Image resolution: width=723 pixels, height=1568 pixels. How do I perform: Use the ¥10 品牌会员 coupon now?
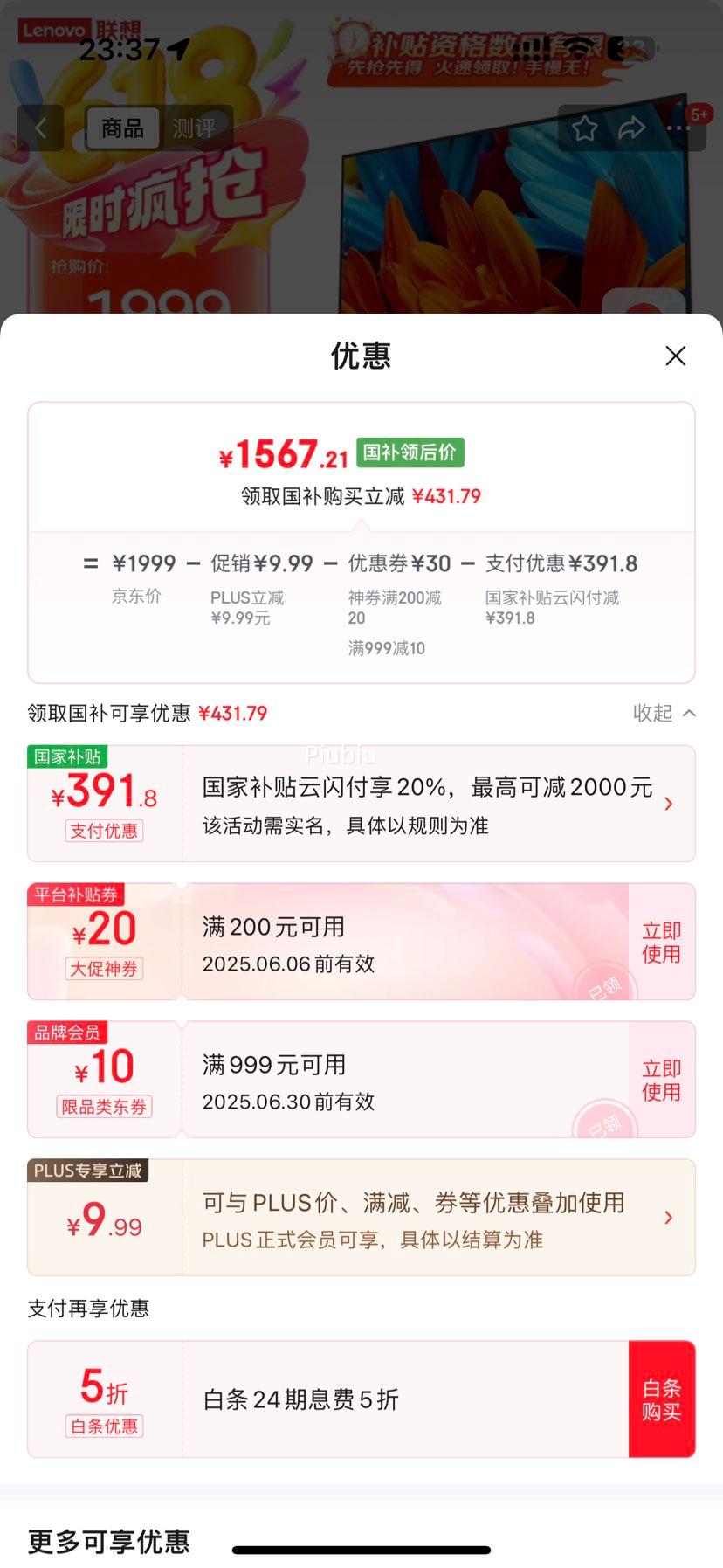(661, 1080)
